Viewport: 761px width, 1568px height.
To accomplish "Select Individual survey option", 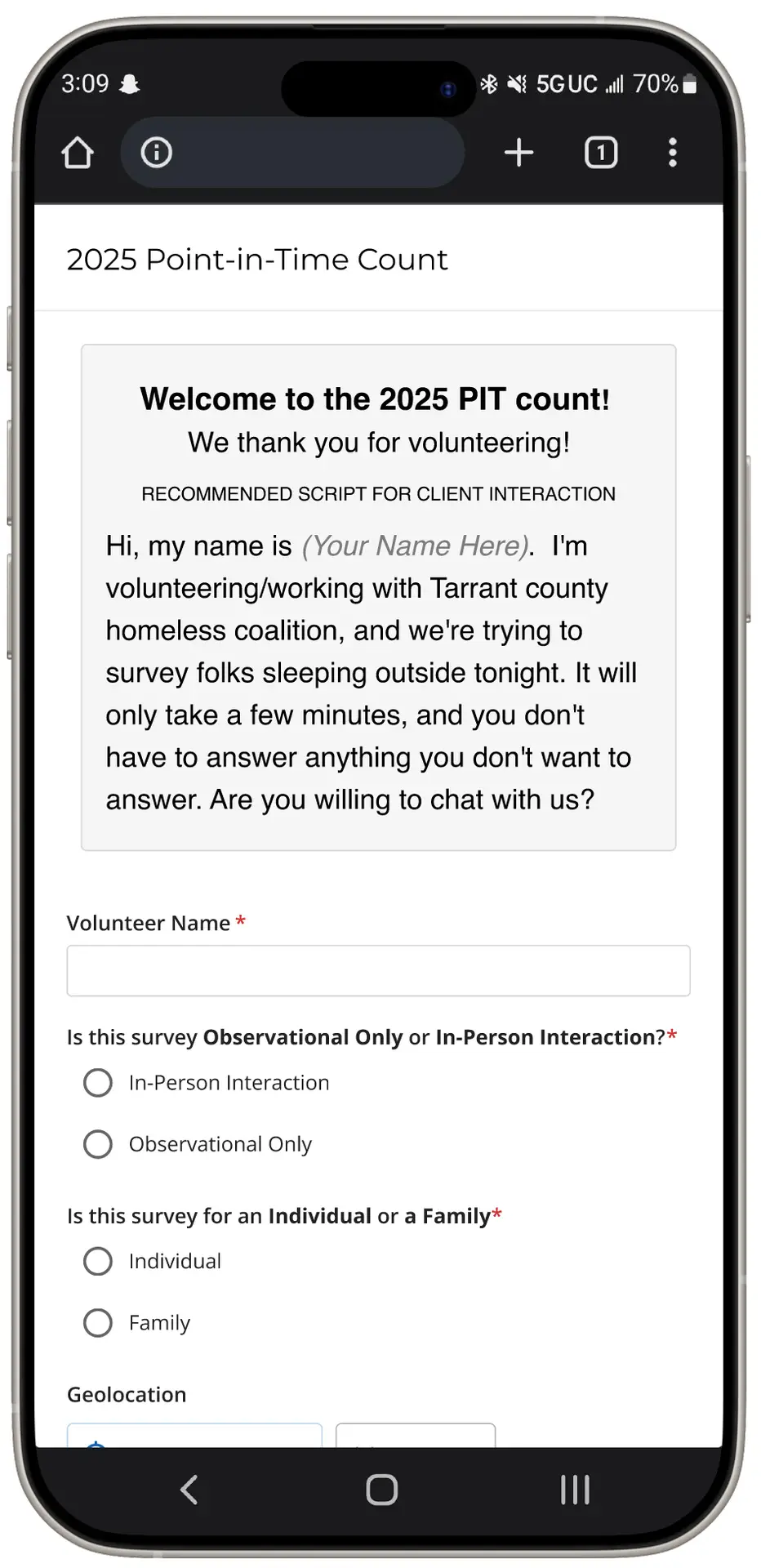I will pyautogui.click(x=98, y=1261).
